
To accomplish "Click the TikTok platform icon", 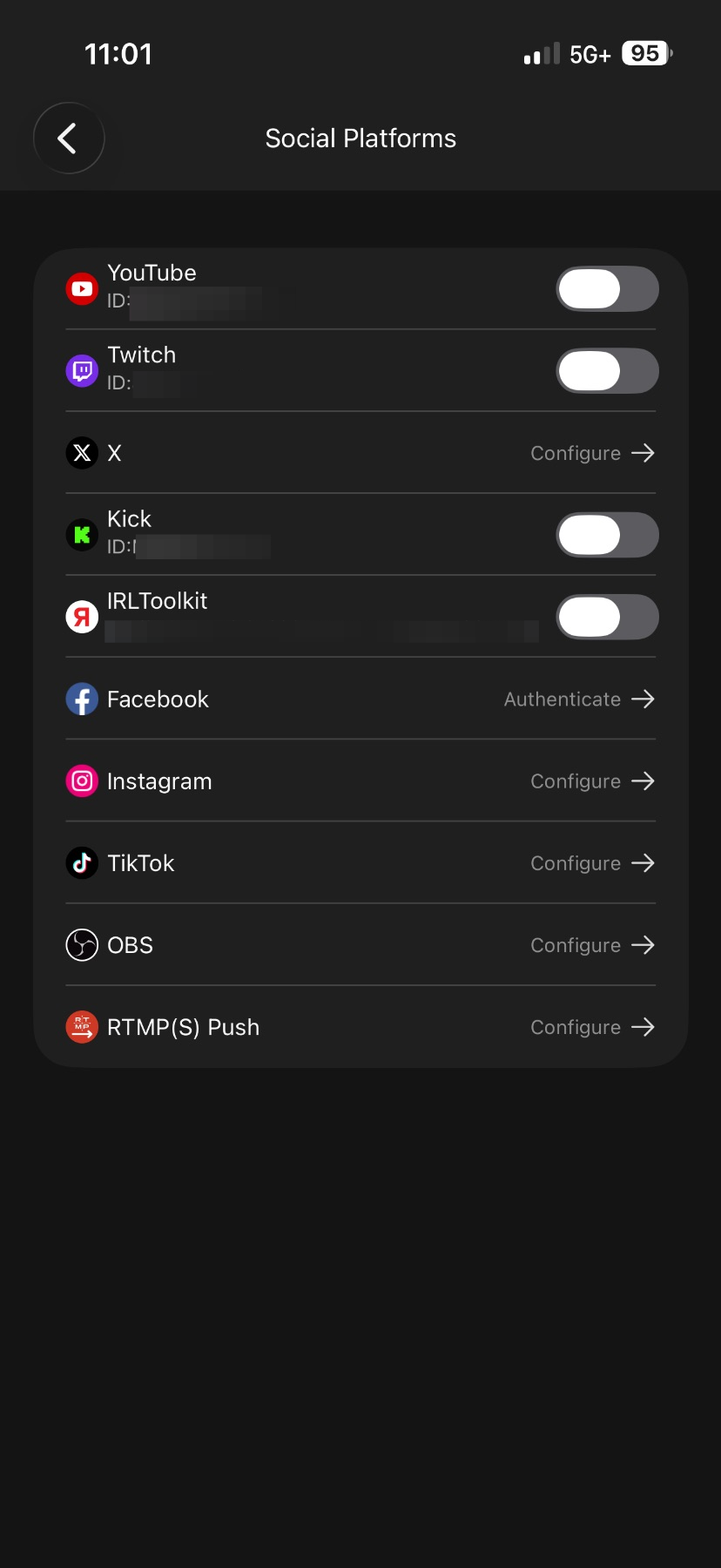I will pyautogui.click(x=81, y=862).
